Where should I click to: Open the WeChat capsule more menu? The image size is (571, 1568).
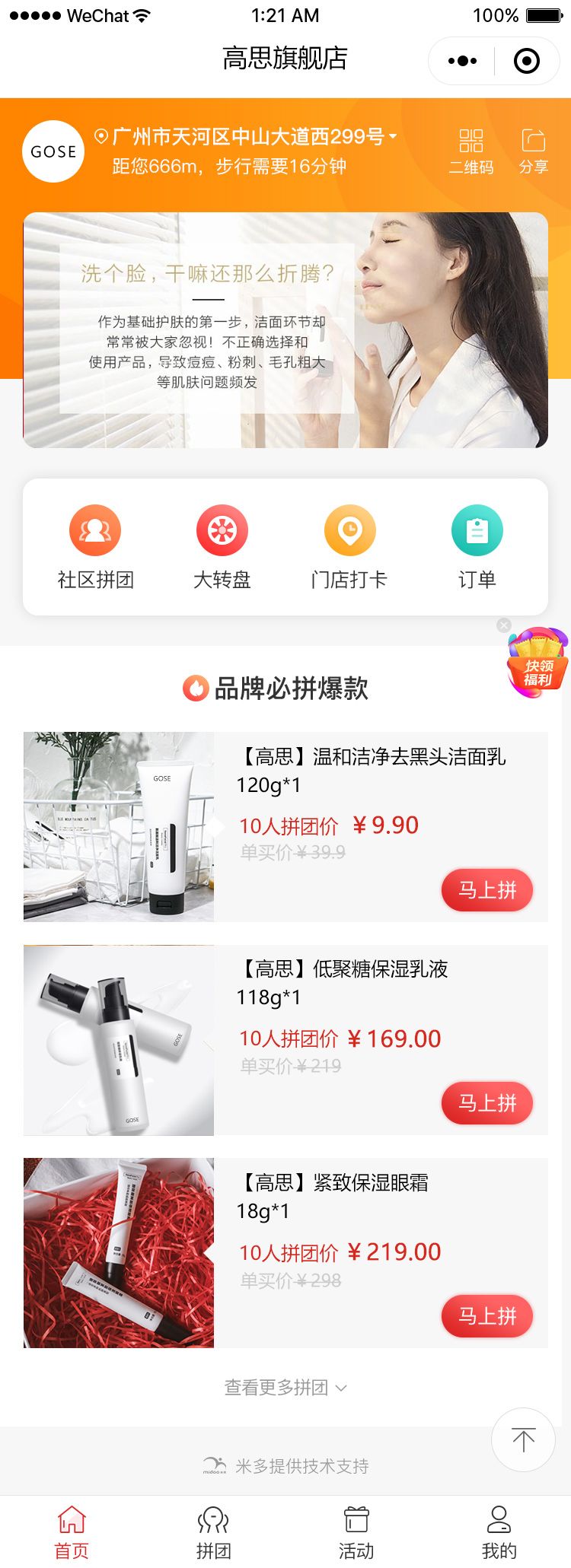(461, 60)
